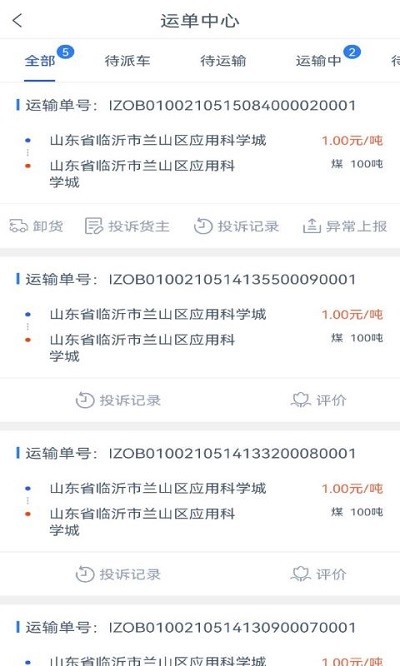Switch to the 待派车 tab
The image size is (400, 666).
pyautogui.click(x=127, y=61)
